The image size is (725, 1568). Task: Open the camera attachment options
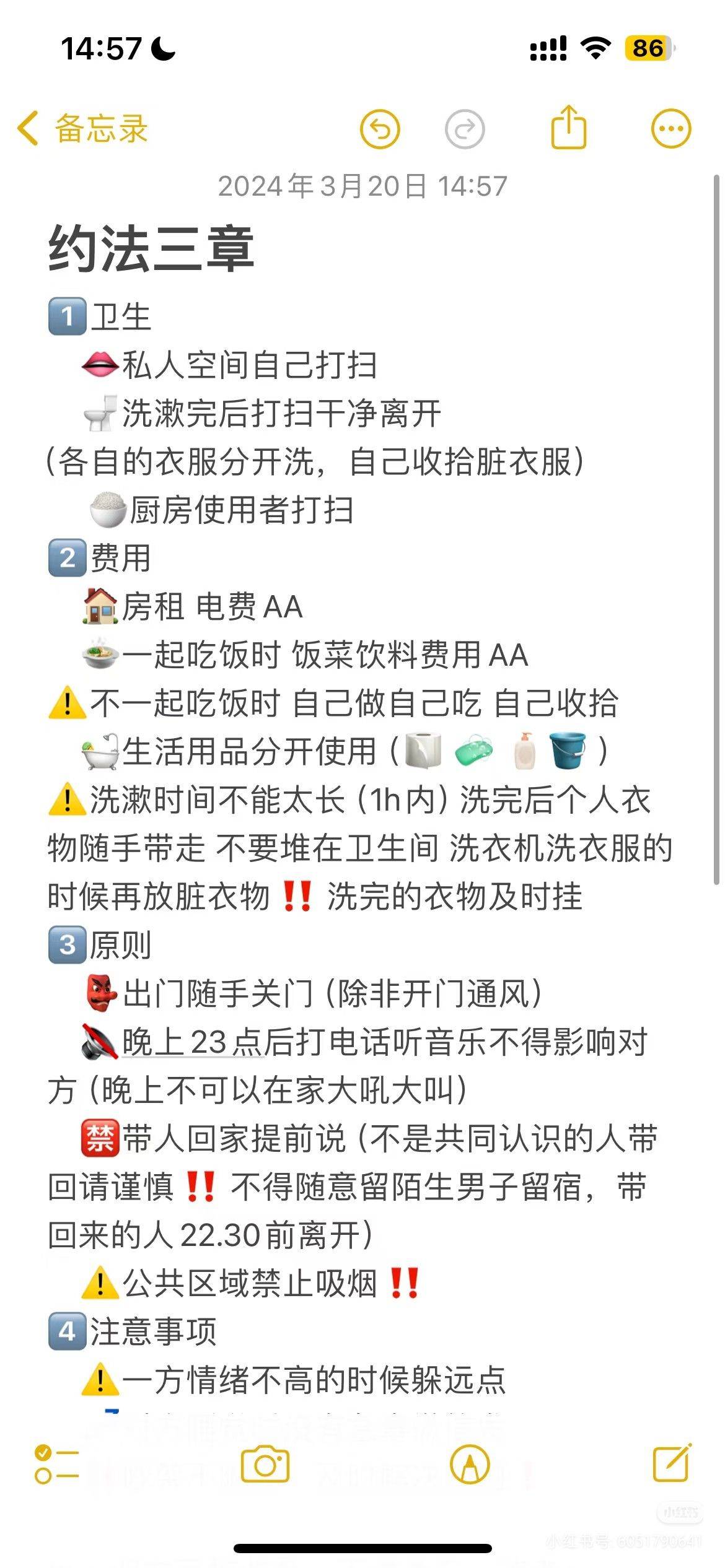[x=265, y=1464]
